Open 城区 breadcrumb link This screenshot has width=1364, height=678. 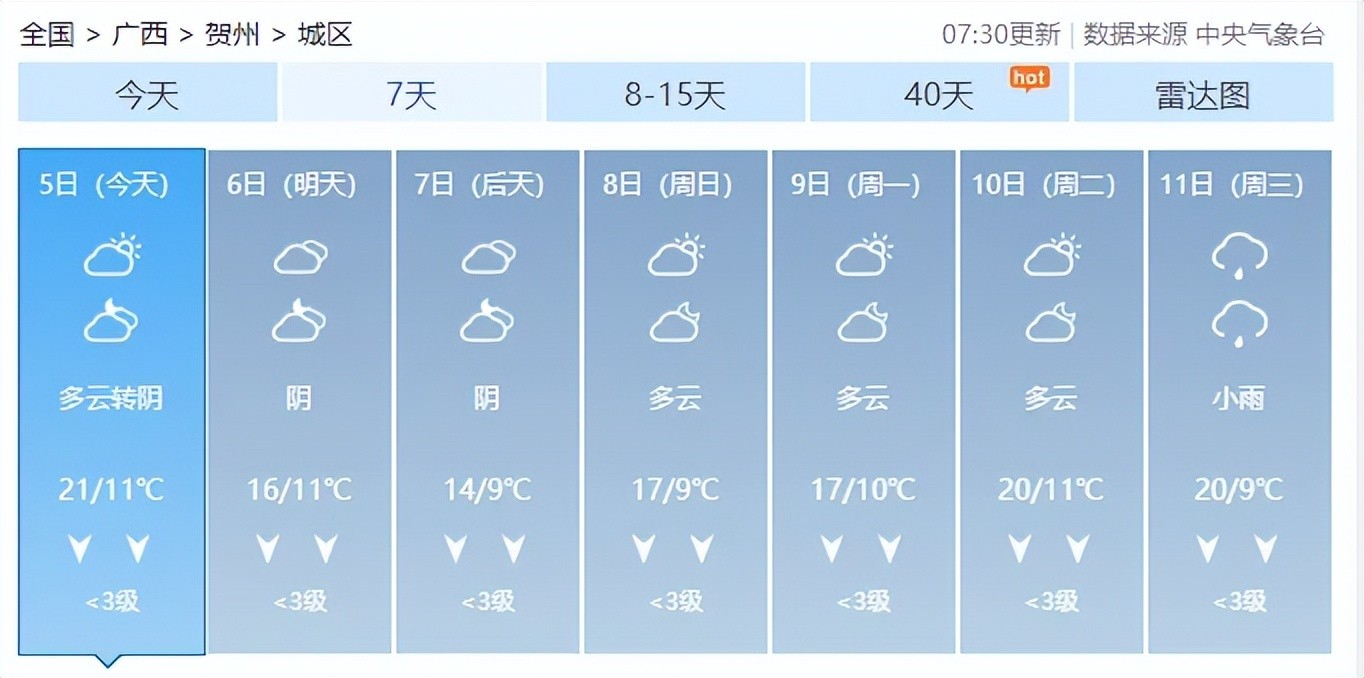(325, 34)
